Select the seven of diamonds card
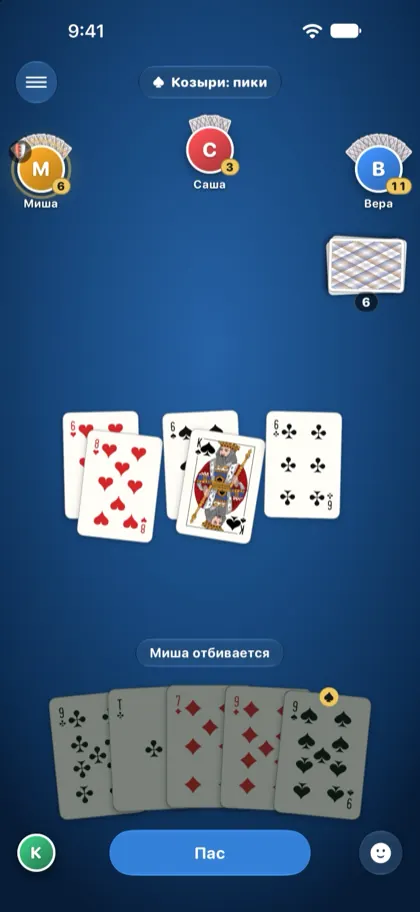The image size is (420, 912). coord(196,747)
